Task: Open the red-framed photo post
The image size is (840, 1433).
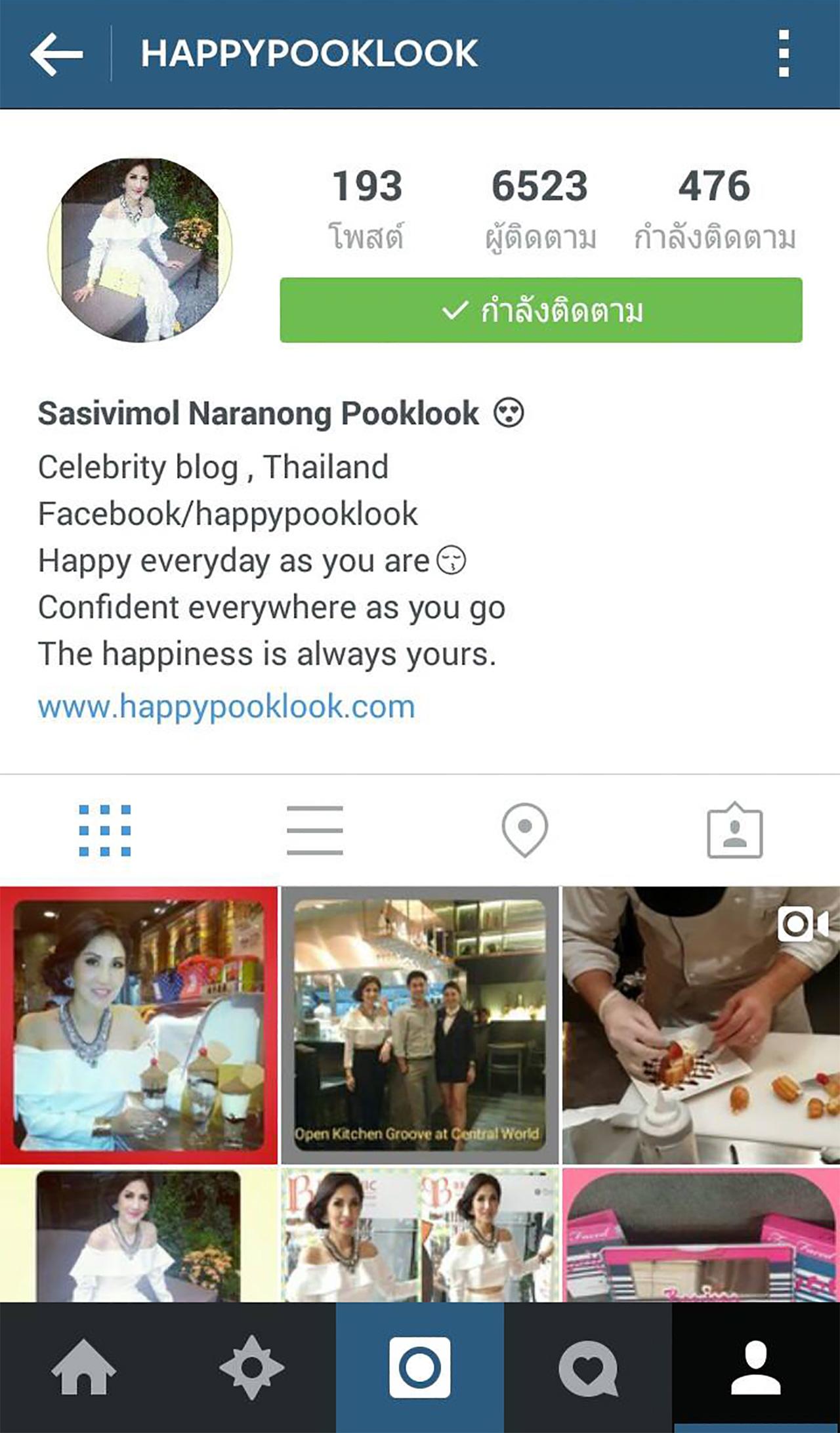Action: coord(138,1025)
